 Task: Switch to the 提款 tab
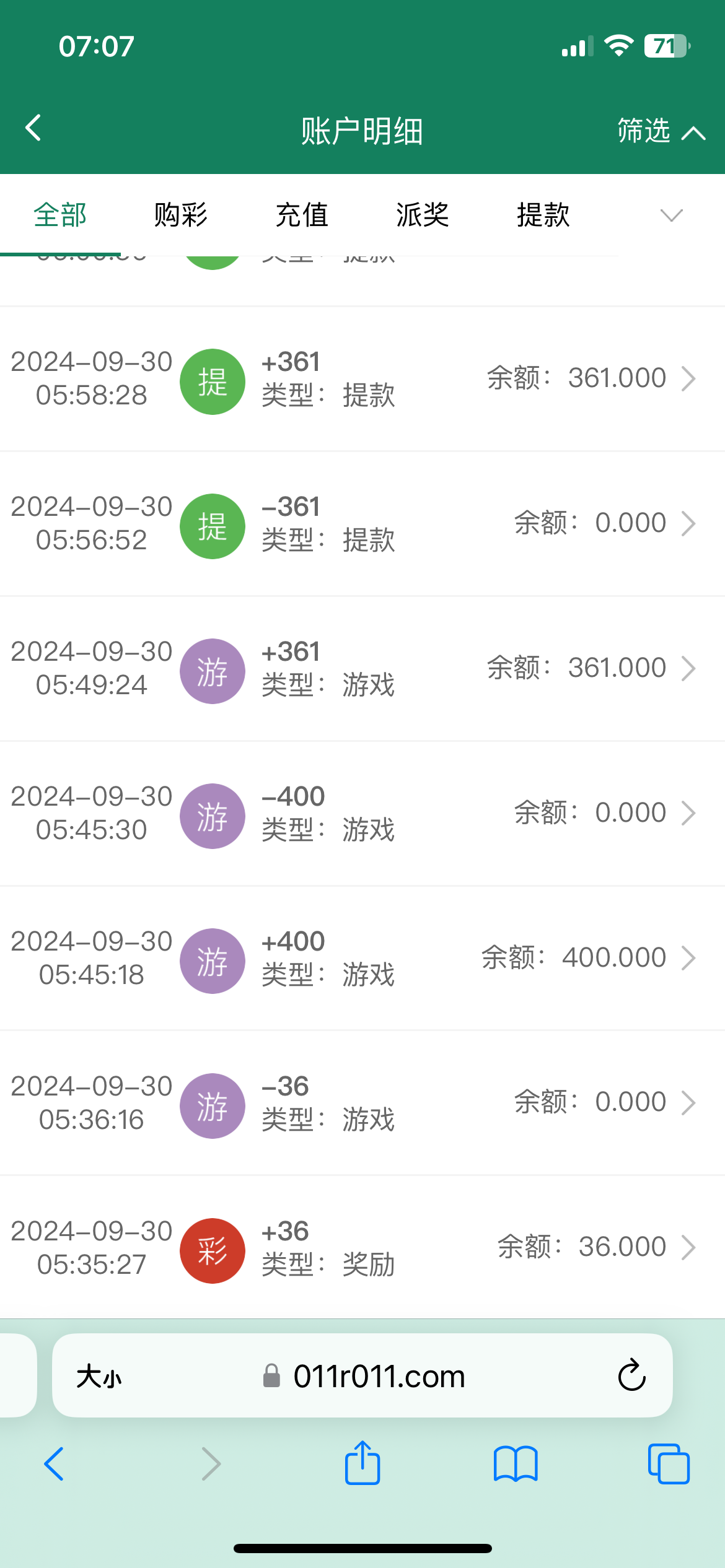pyautogui.click(x=543, y=216)
